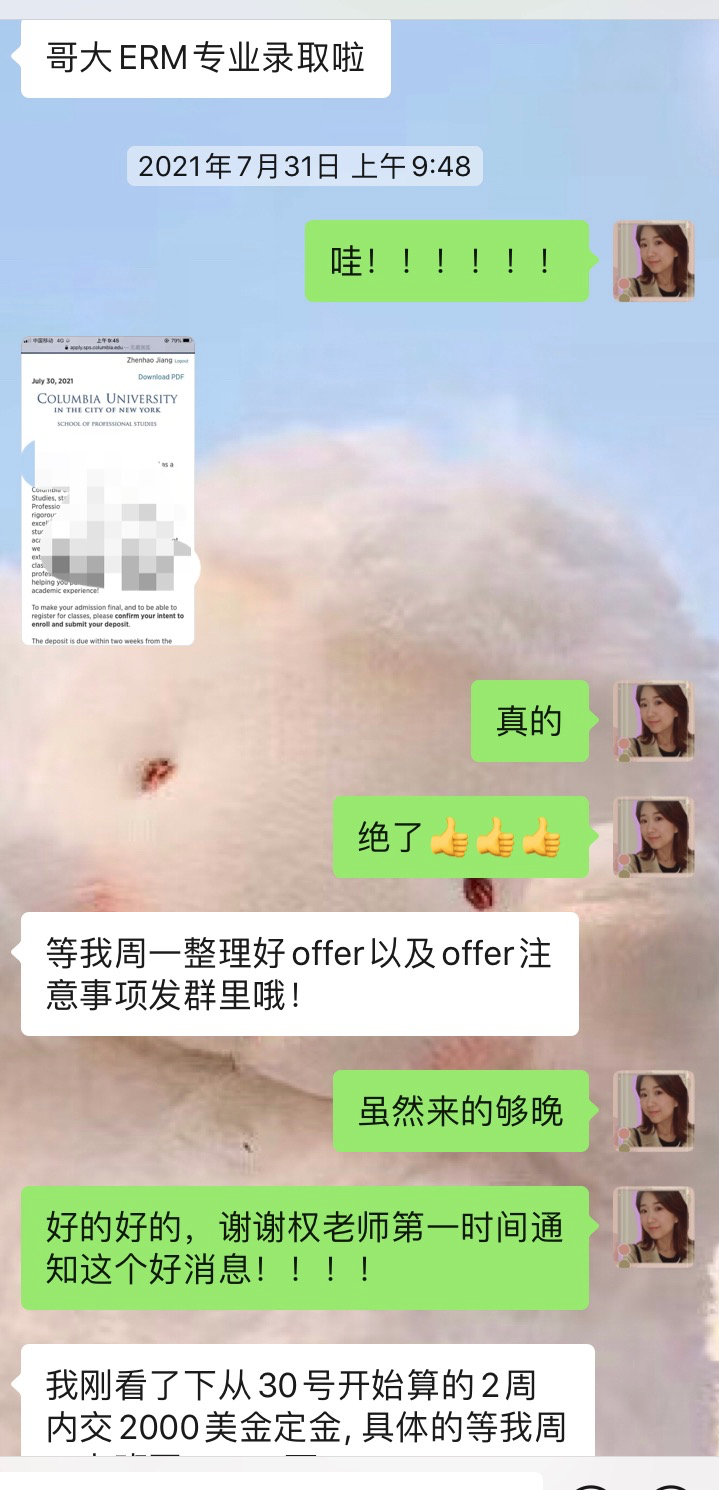View the profile picture next to 虽然来的够晚
Screen dimensions: 719x1490
click(x=653, y=1110)
